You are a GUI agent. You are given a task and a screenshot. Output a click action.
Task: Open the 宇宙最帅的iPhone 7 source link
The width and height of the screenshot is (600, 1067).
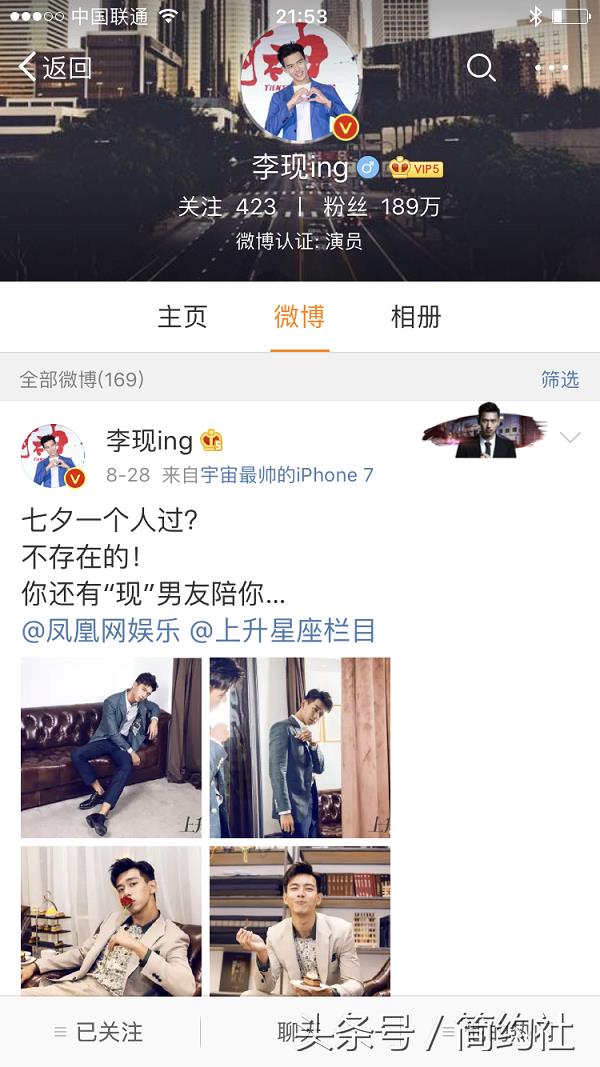click(287, 475)
